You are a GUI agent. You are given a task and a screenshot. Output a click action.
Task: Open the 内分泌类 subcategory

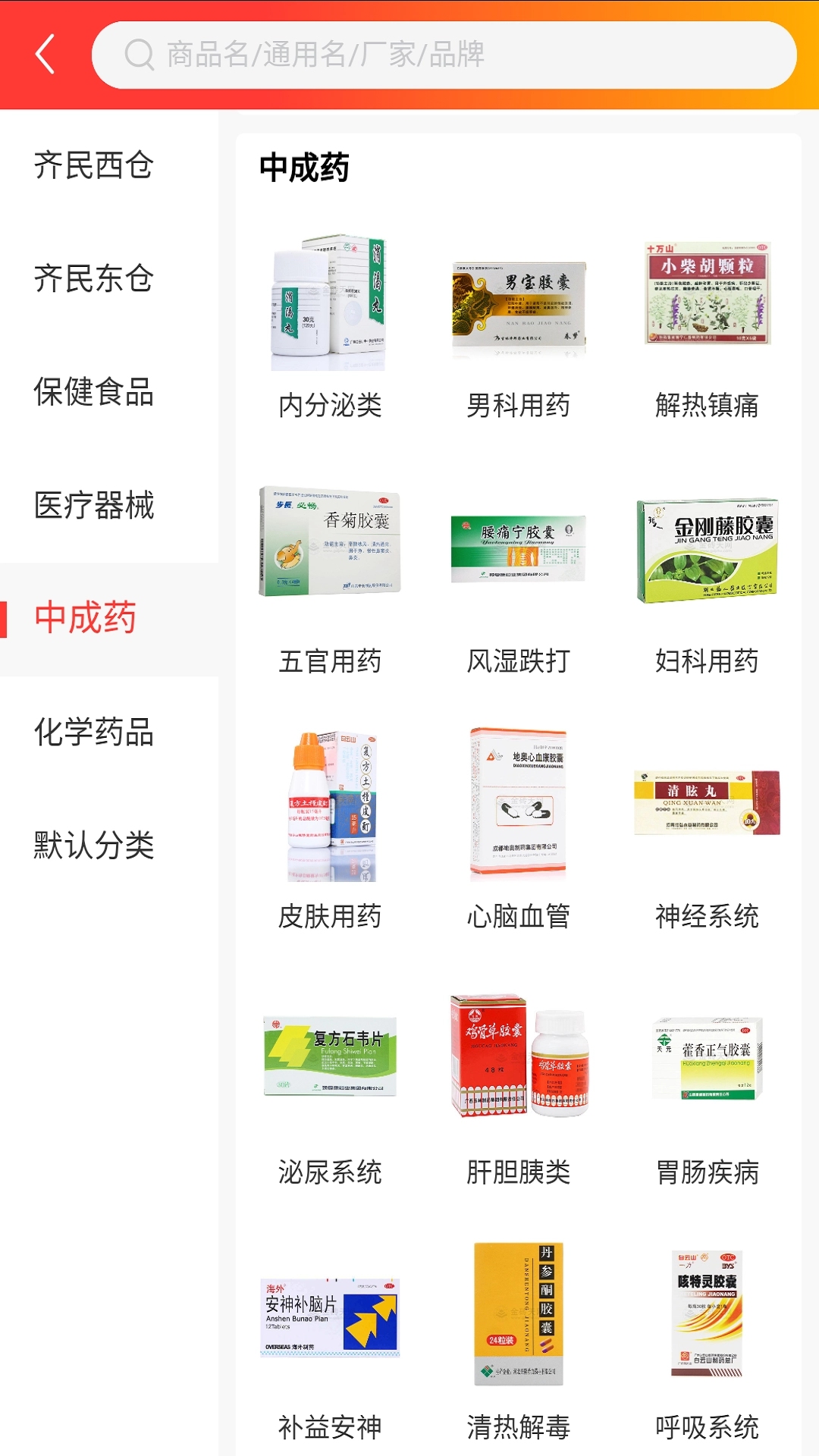click(330, 326)
